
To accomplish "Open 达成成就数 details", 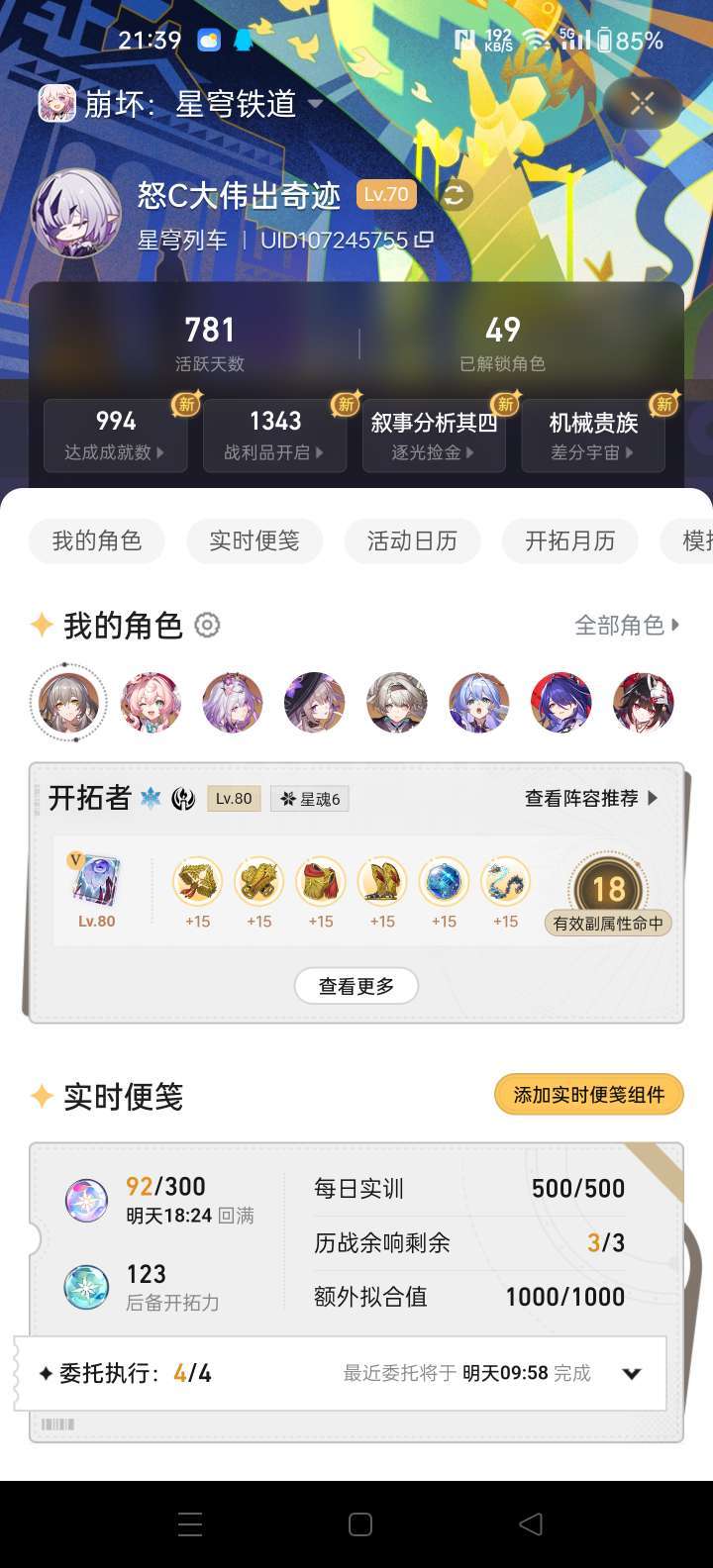I will (116, 436).
